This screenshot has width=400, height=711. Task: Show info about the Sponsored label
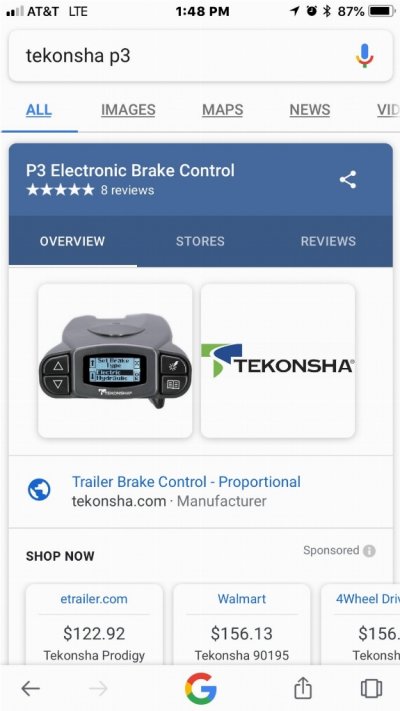pos(369,551)
